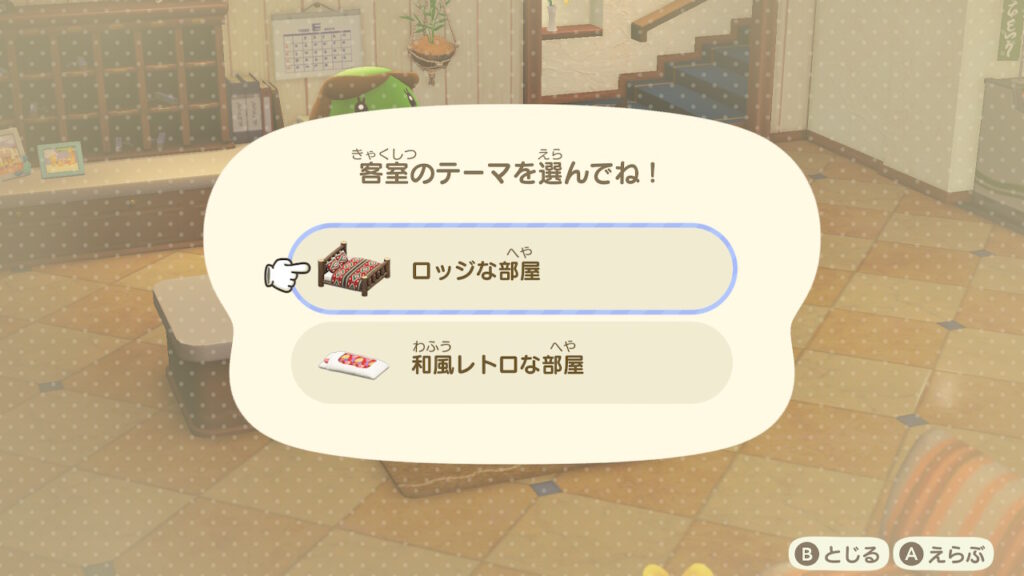This screenshot has width=1024, height=576.
Task: Tap the とじる button to close
Action: (x=838, y=553)
